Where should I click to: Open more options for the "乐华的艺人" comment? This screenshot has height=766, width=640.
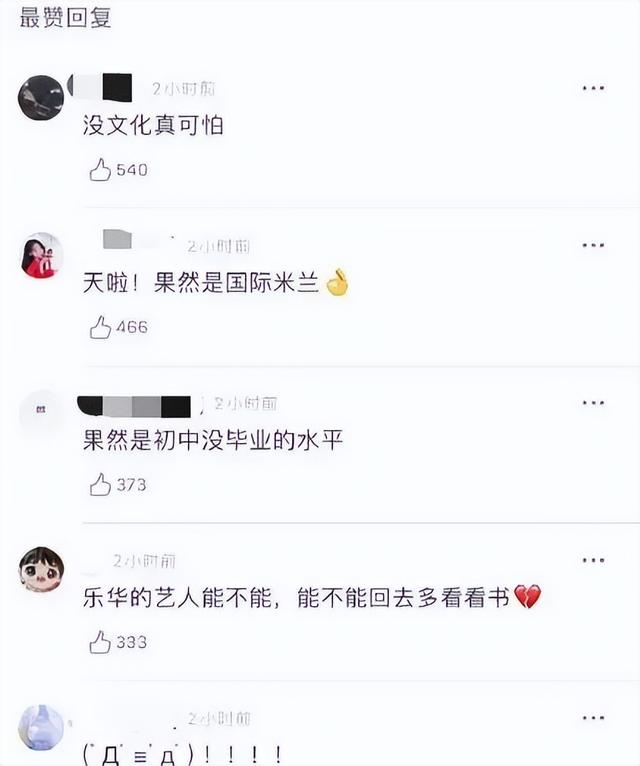point(593,561)
